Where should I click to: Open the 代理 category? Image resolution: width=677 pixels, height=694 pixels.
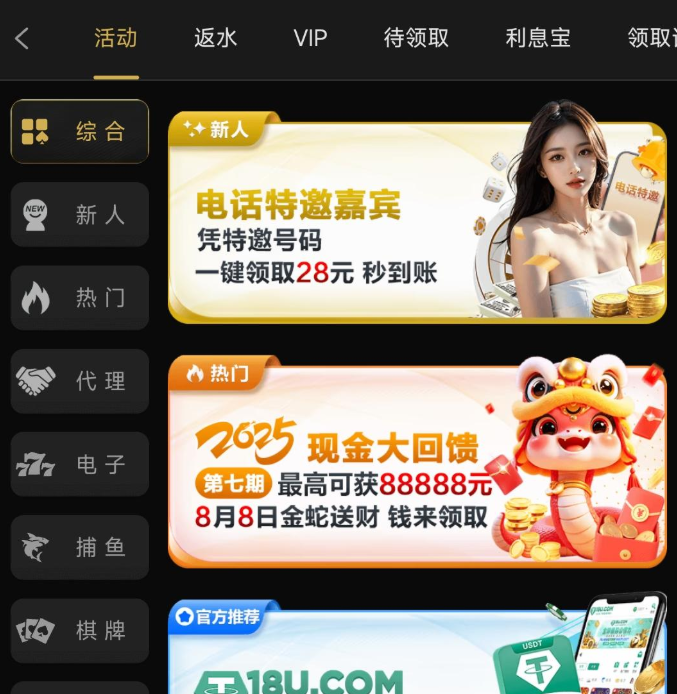[80, 381]
